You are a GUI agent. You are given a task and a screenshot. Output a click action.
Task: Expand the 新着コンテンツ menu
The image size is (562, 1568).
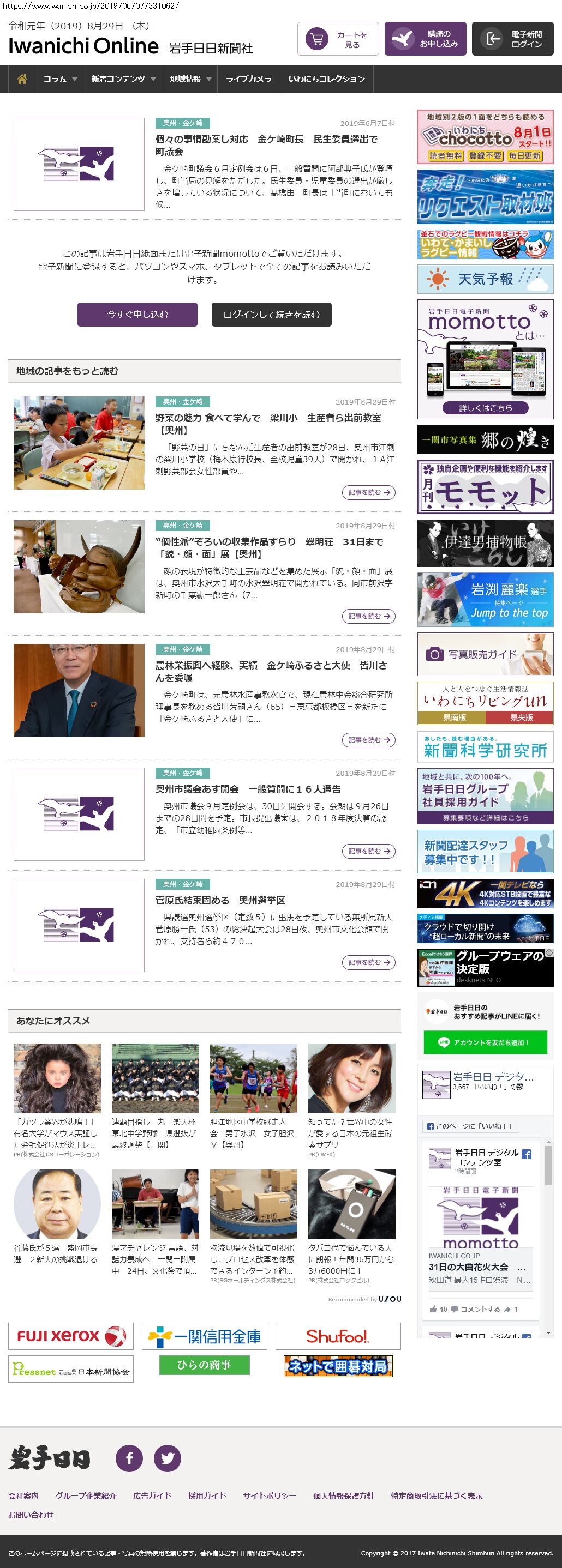click(123, 79)
